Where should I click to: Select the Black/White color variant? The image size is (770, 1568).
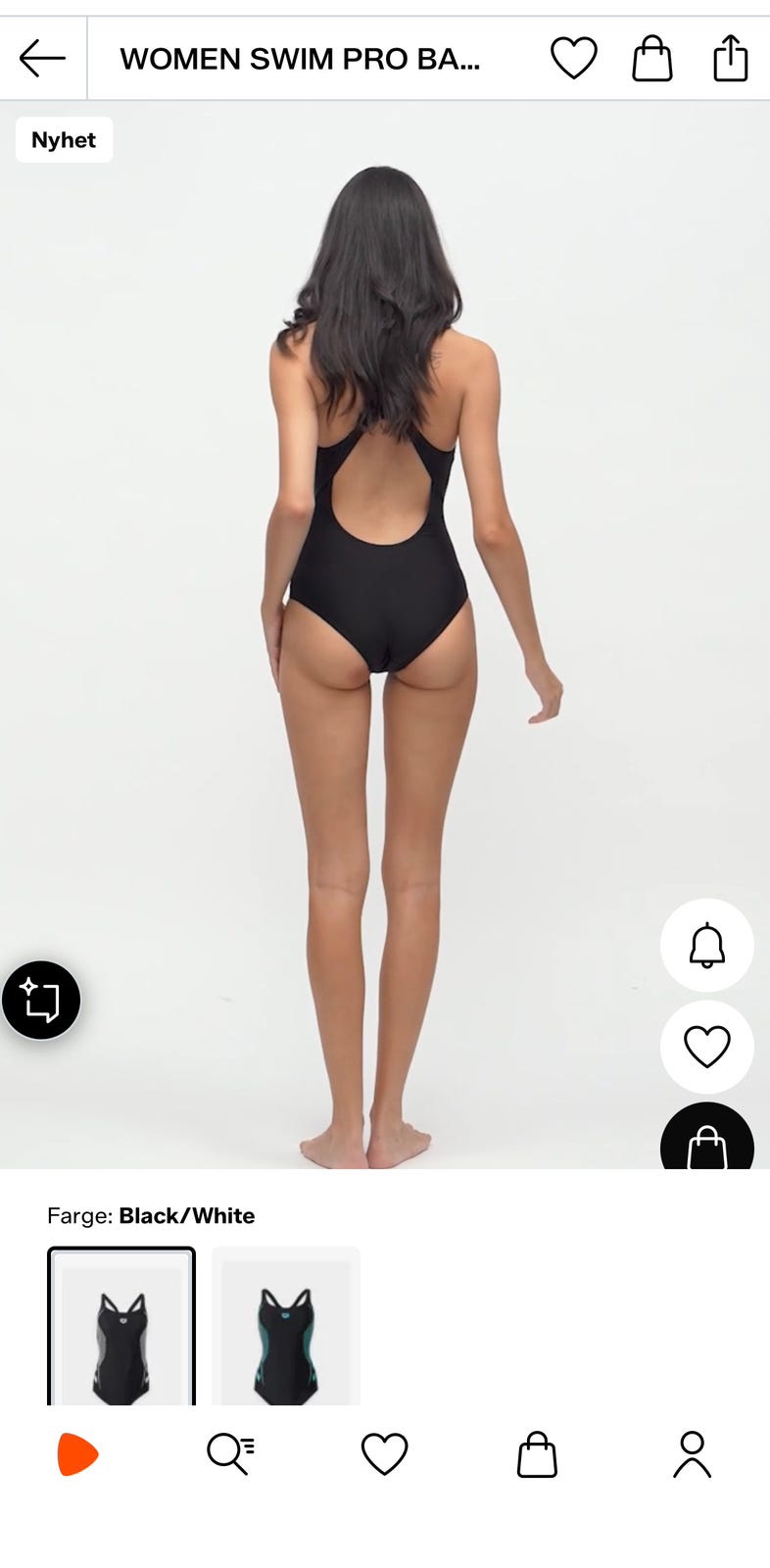coord(121,1326)
